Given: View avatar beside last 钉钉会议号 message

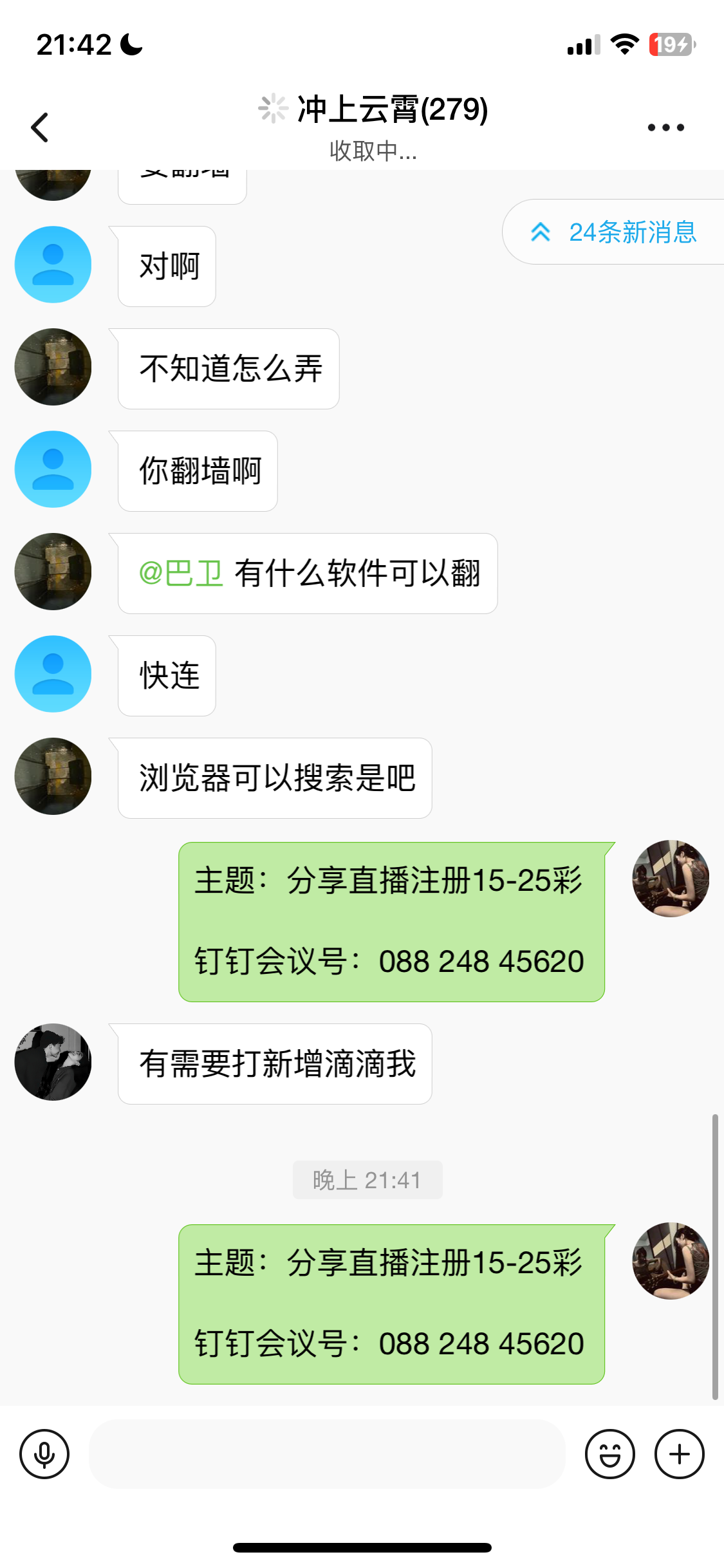Looking at the screenshot, I should [x=670, y=1261].
